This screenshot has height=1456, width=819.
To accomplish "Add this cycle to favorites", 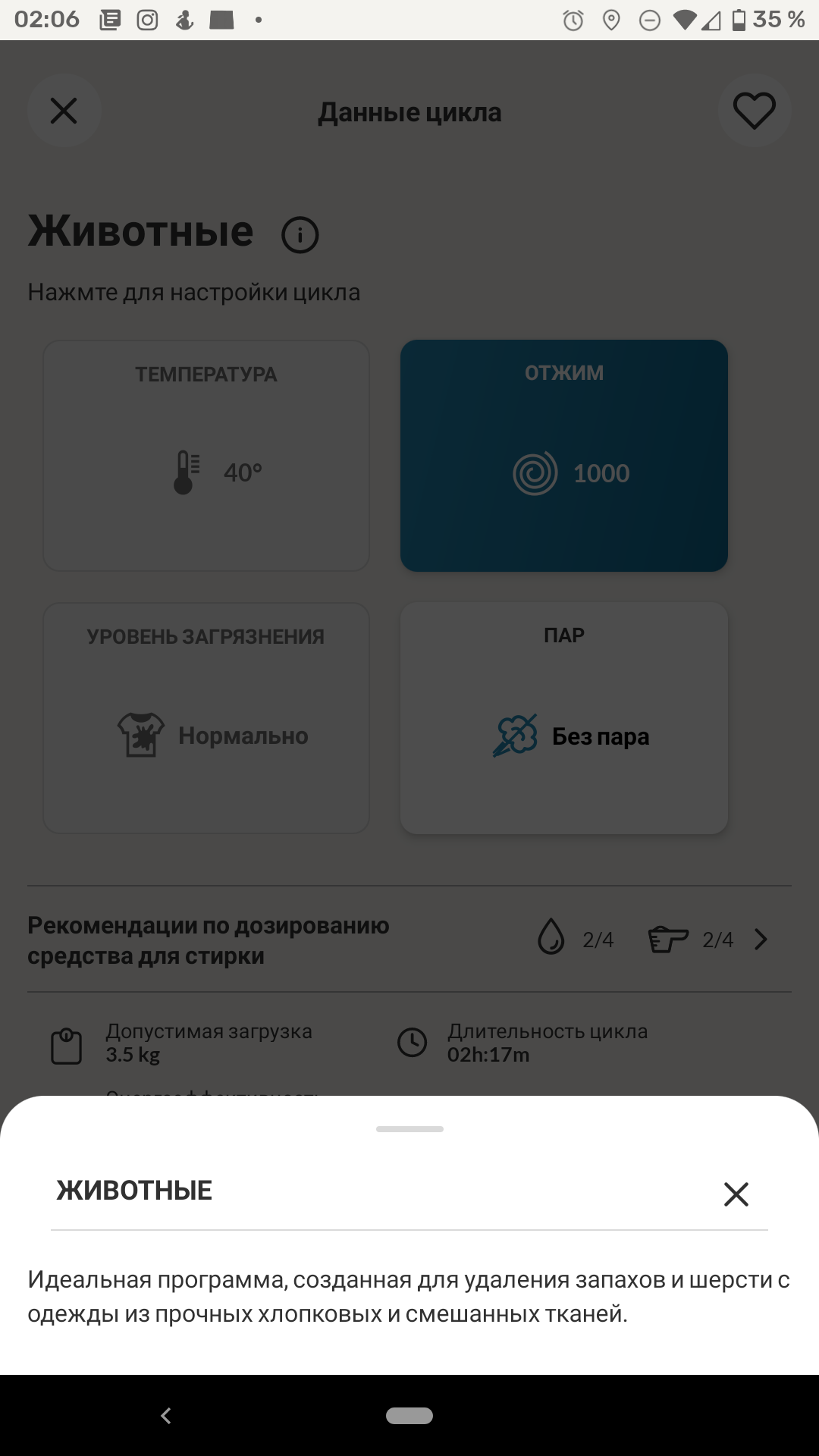I will point(754,111).
